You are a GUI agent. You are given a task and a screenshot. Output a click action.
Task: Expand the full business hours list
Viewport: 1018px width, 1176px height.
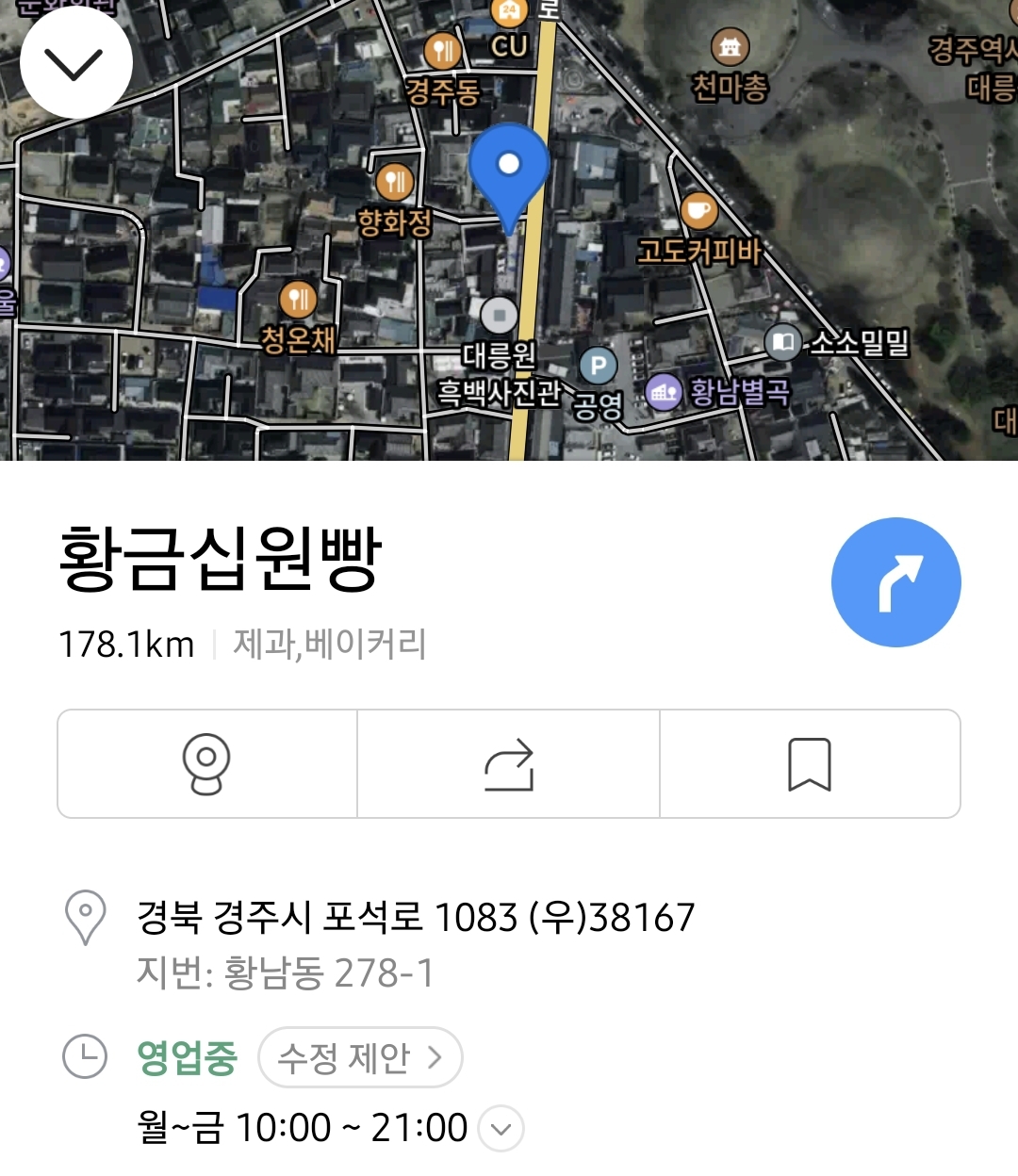(501, 1127)
